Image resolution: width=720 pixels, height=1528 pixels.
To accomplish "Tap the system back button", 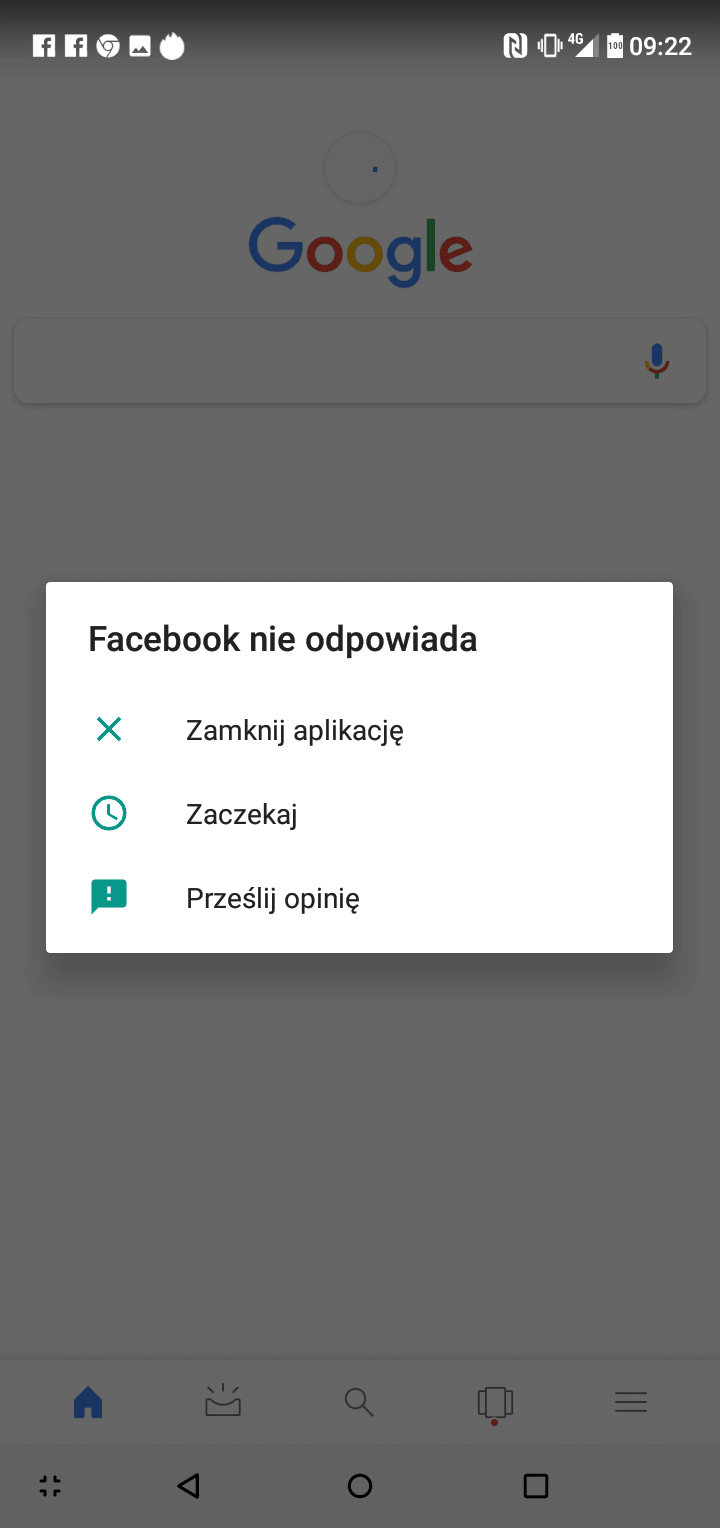I will point(188,1485).
